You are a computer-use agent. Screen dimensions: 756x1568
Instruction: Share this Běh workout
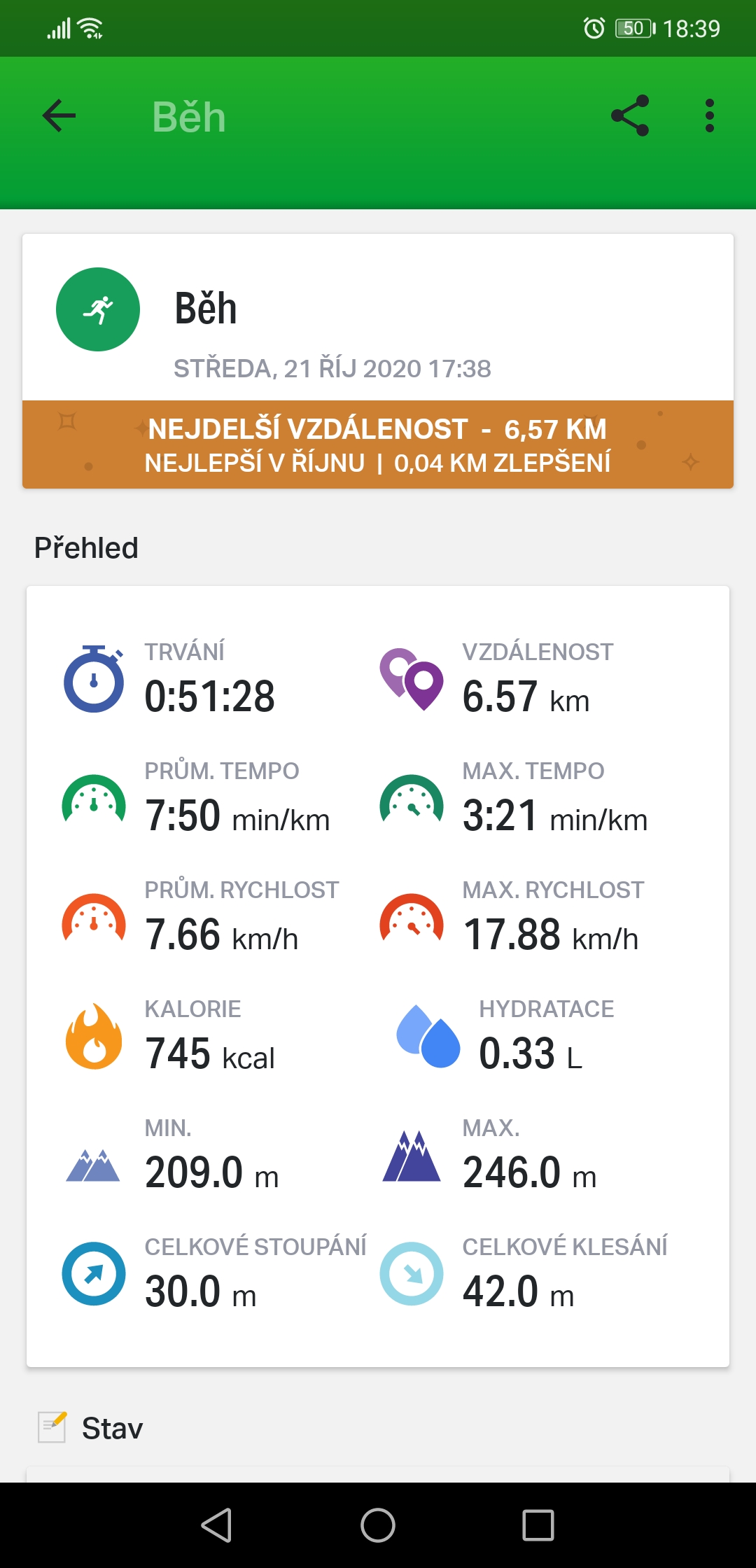coord(630,115)
